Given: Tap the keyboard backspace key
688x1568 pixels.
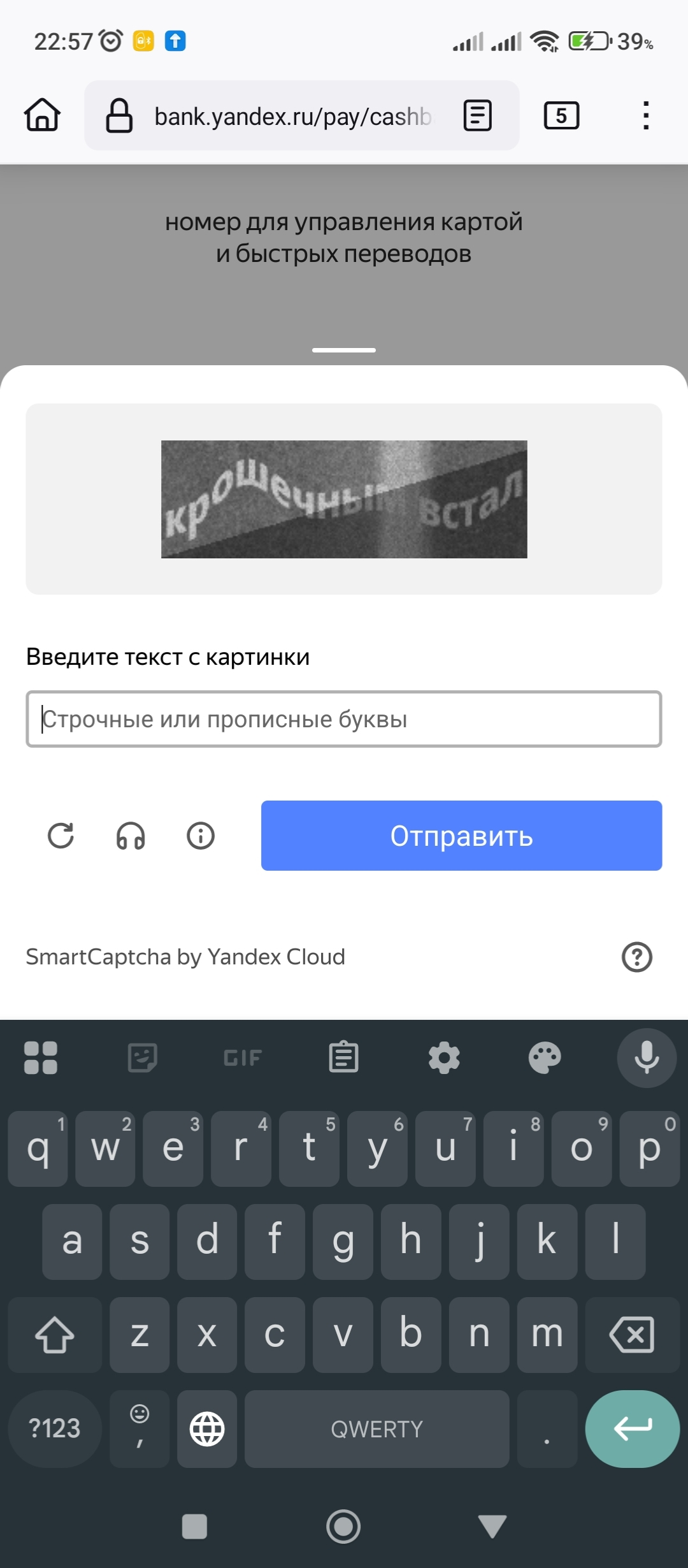Looking at the screenshot, I should (633, 1335).
